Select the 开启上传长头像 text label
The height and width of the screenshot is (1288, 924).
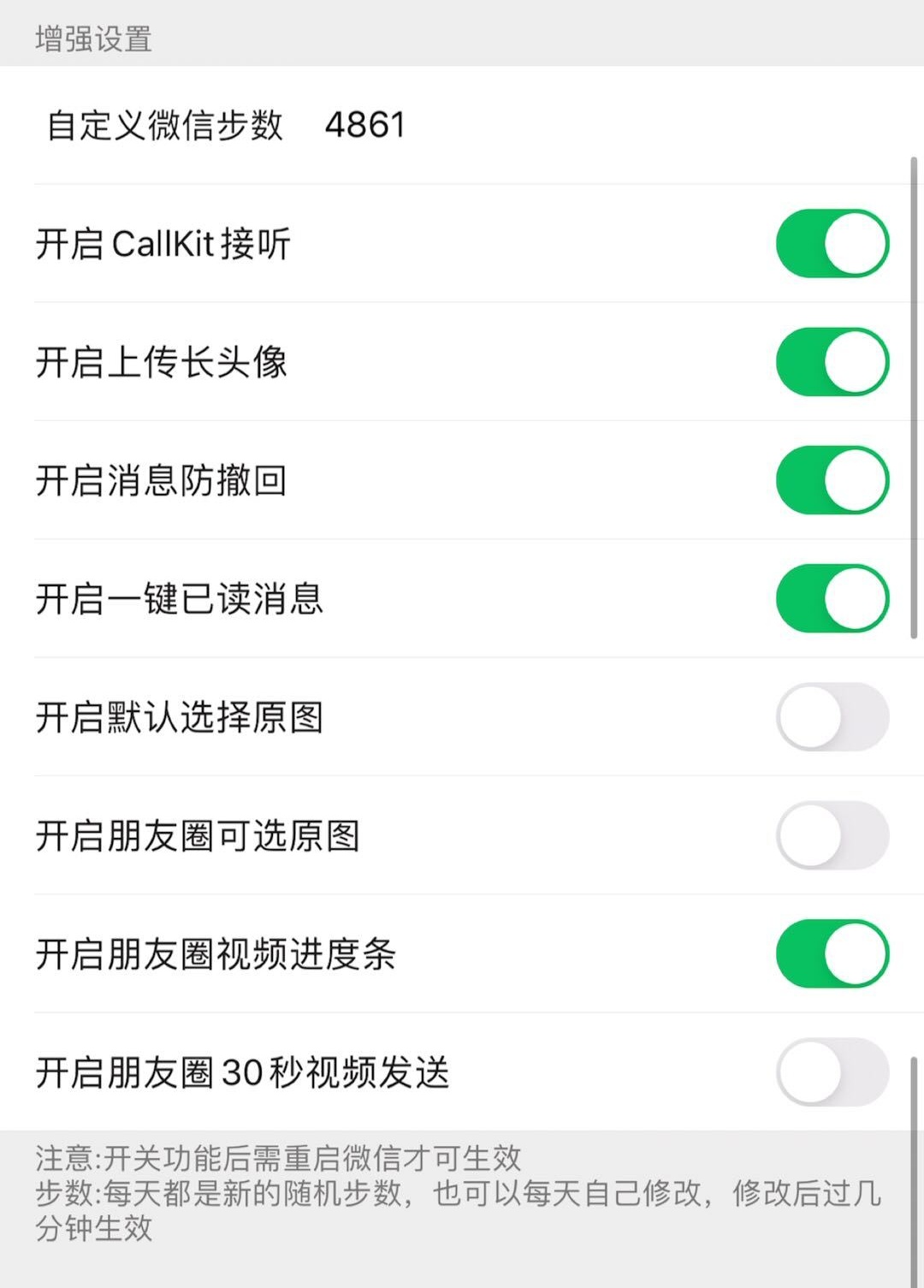pyautogui.click(x=163, y=362)
